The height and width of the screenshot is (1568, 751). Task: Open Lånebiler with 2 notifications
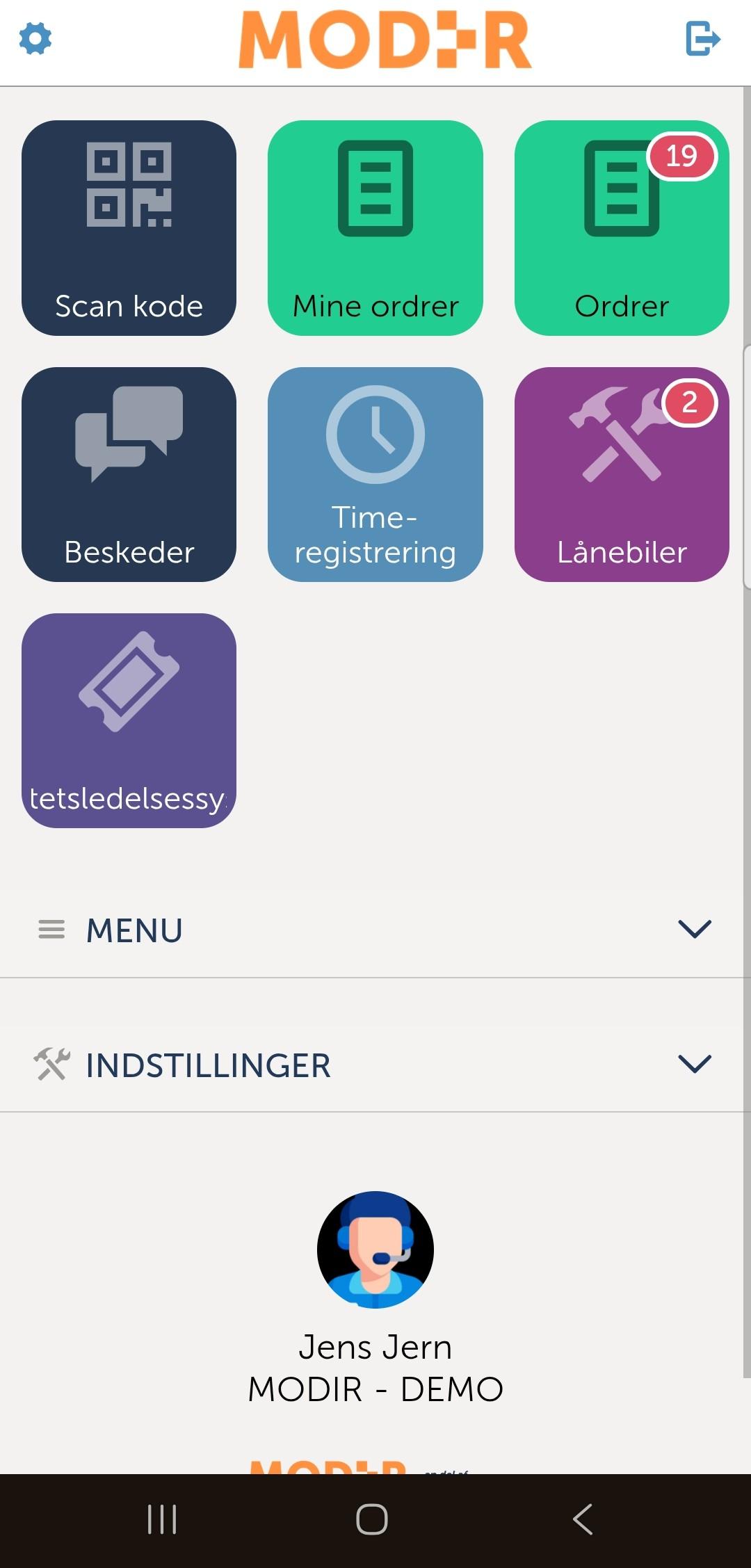pos(621,475)
